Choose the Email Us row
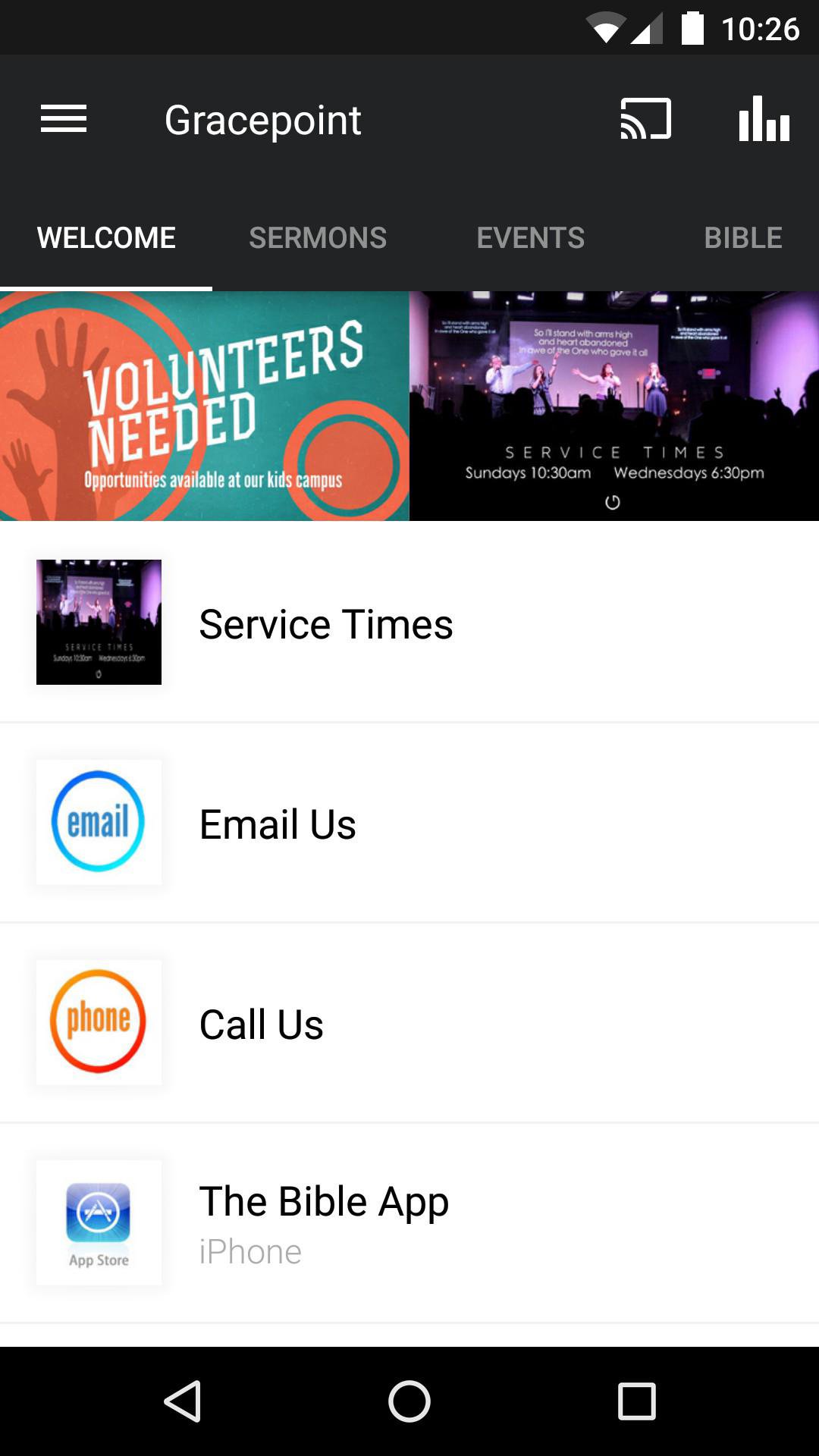 [409, 824]
